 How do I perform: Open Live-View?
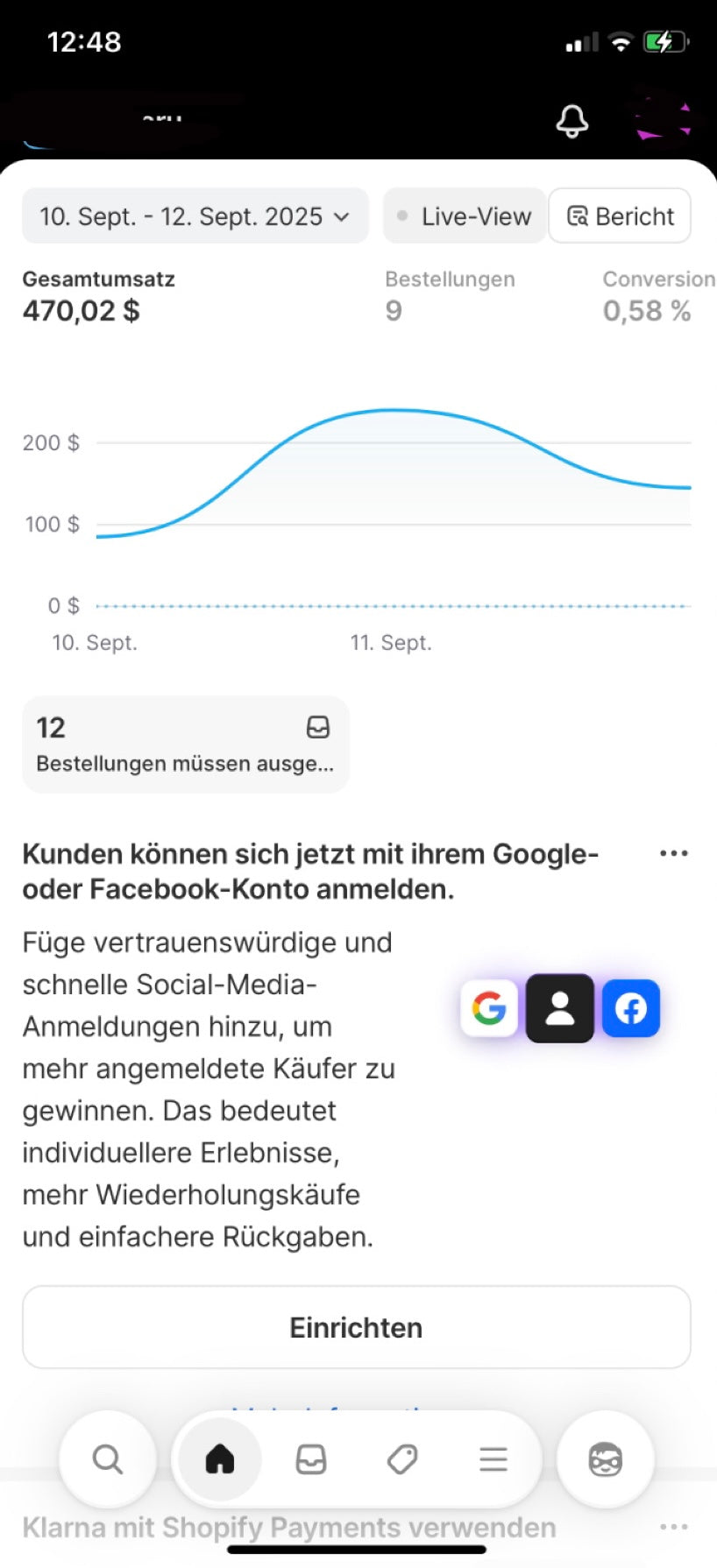coord(465,216)
